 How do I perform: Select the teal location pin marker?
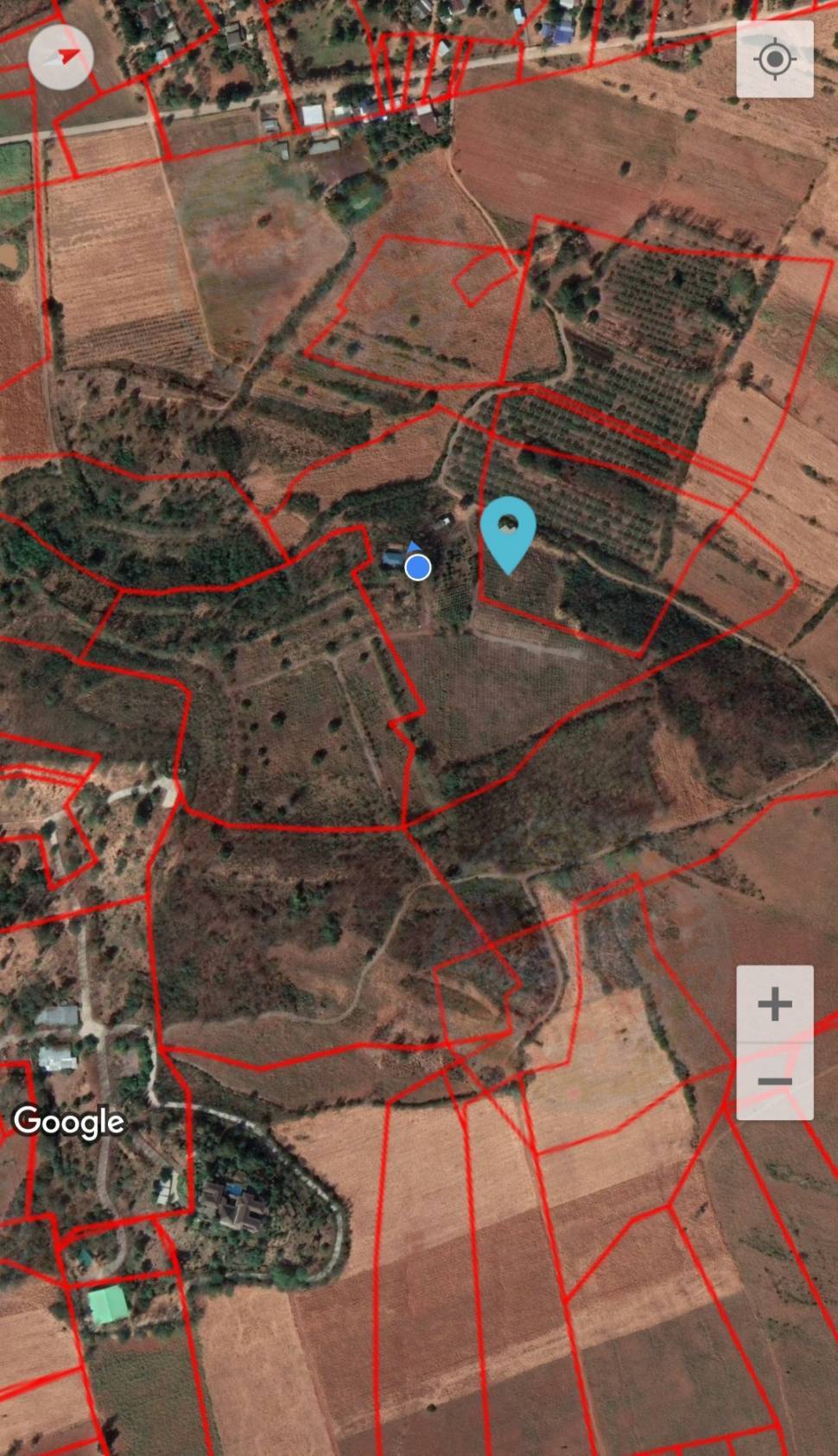[508, 530]
